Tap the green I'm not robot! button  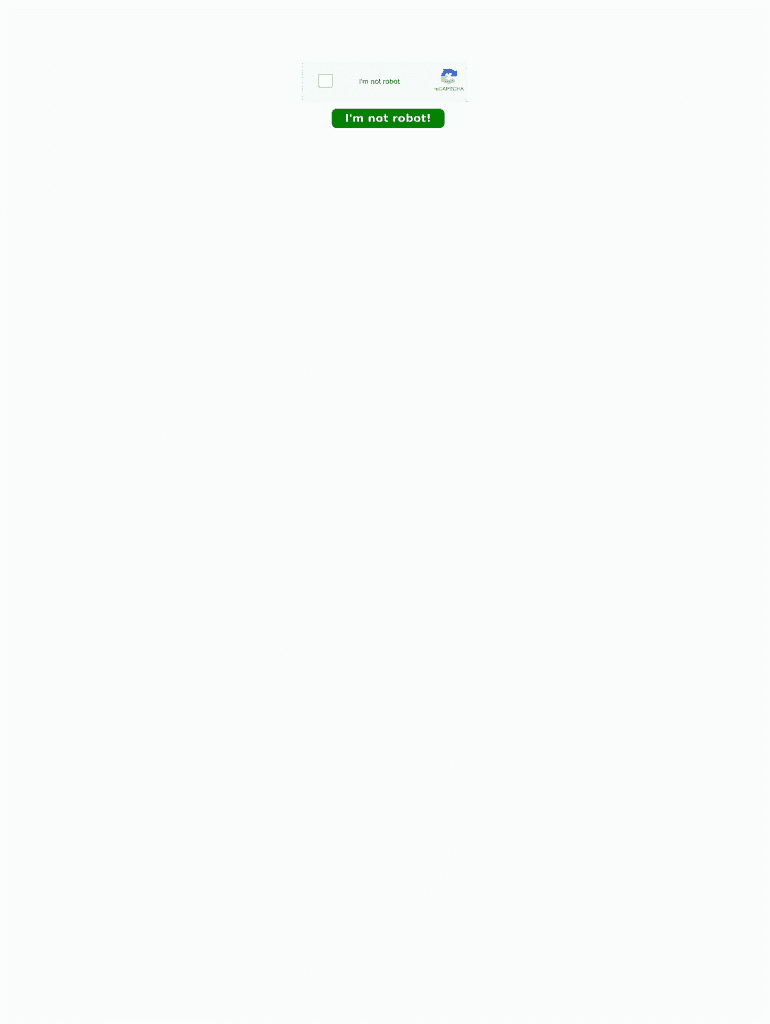(x=388, y=118)
